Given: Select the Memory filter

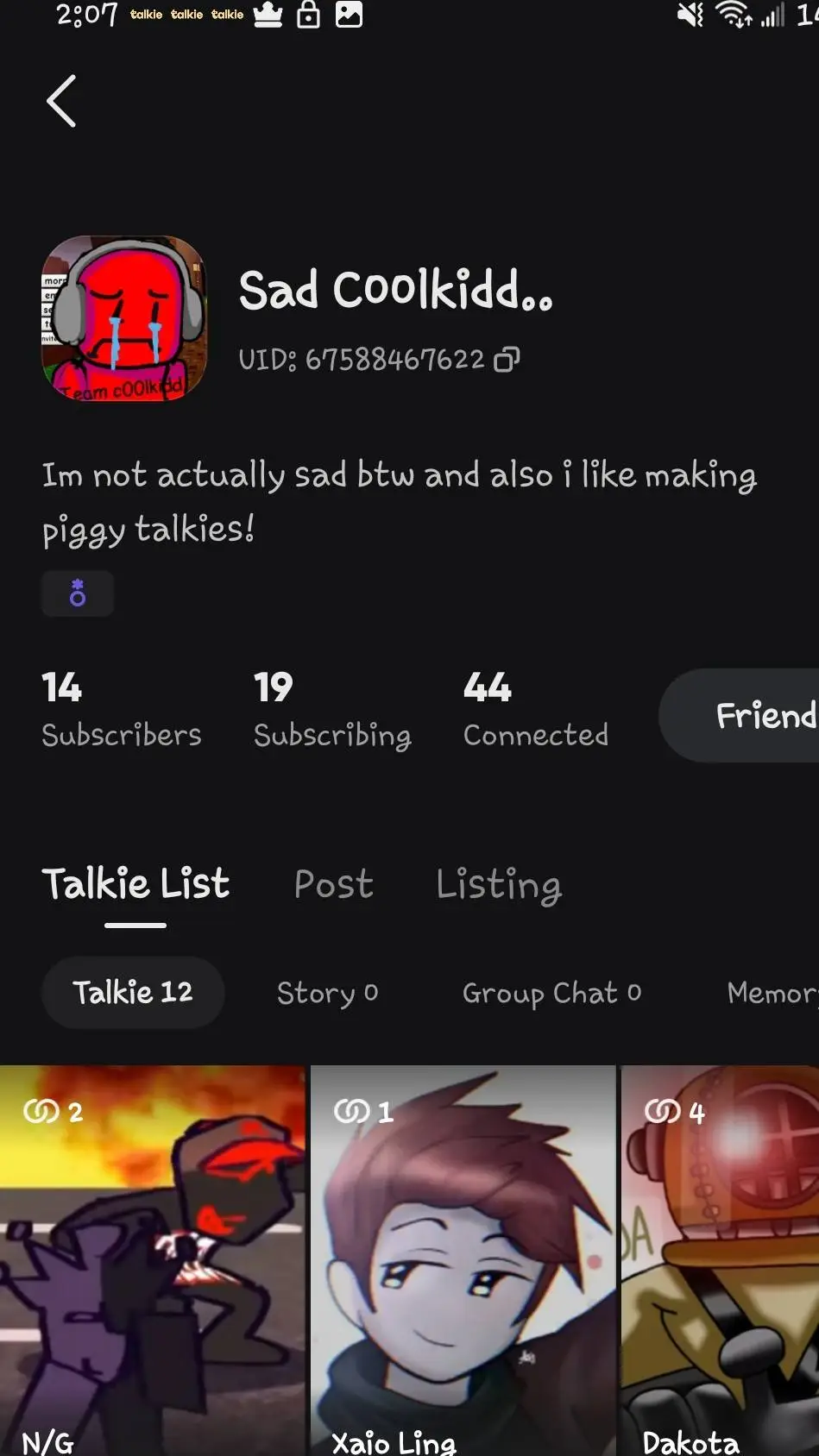Looking at the screenshot, I should pos(771,993).
